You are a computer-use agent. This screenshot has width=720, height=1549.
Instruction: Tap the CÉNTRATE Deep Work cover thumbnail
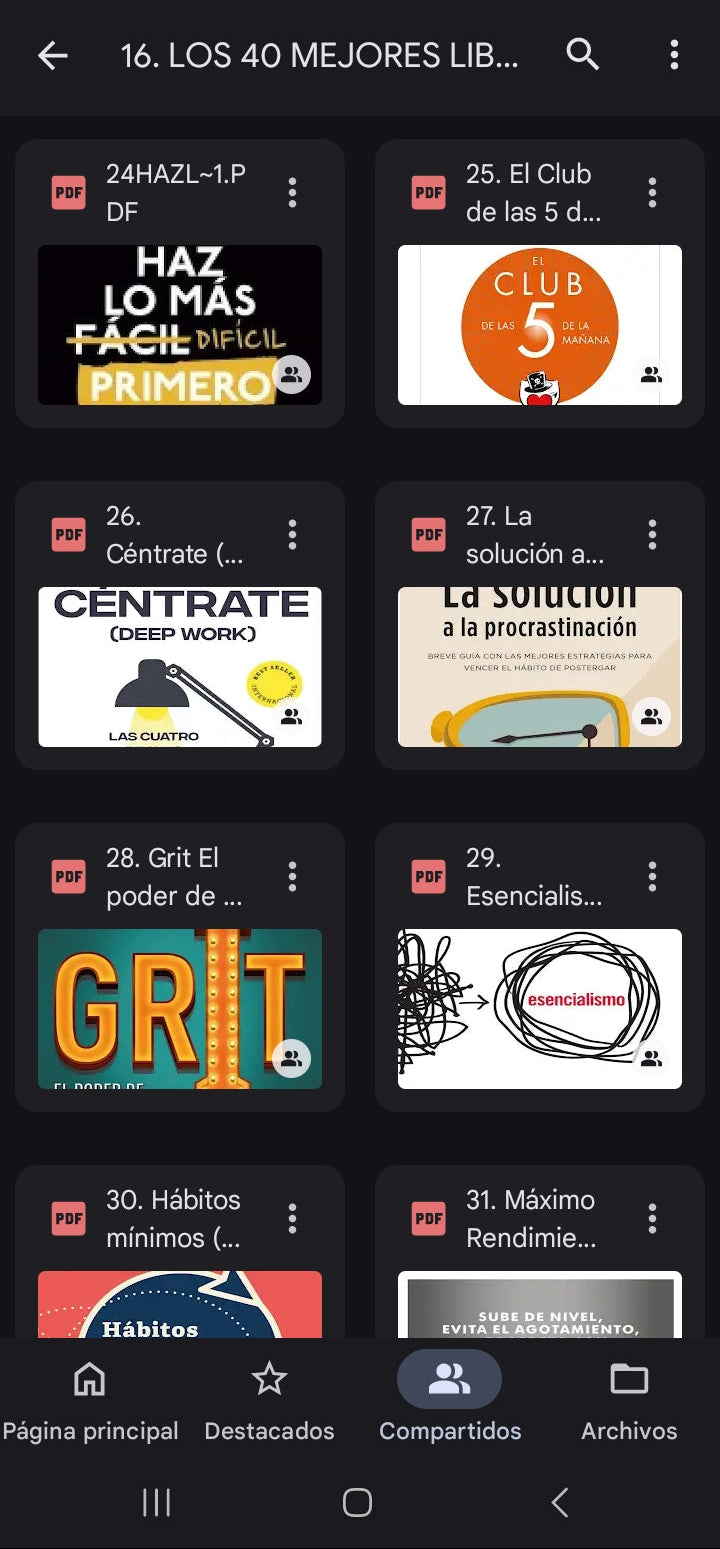tap(180, 666)
